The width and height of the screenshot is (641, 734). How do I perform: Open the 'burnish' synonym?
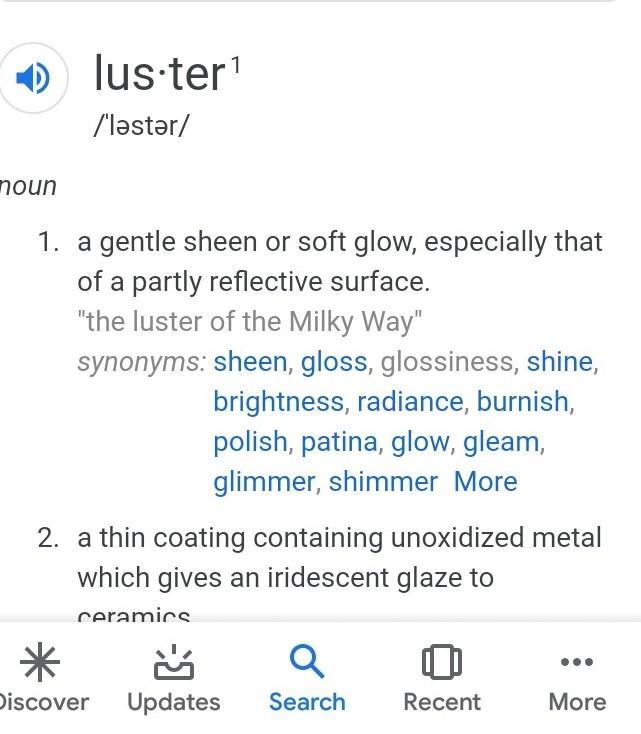point(523,402)
